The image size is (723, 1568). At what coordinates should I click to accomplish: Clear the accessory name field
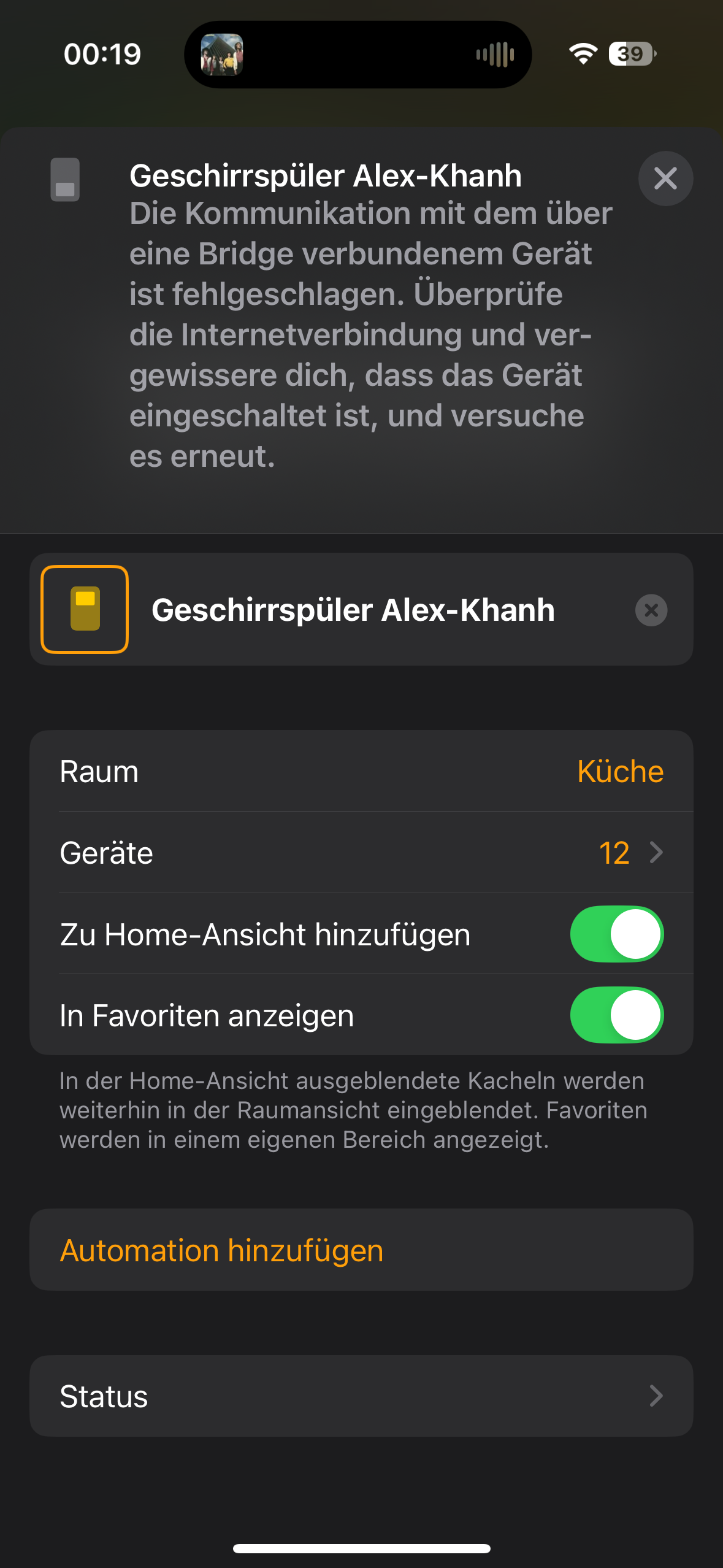pyautogui.click(x=651, y=610)
